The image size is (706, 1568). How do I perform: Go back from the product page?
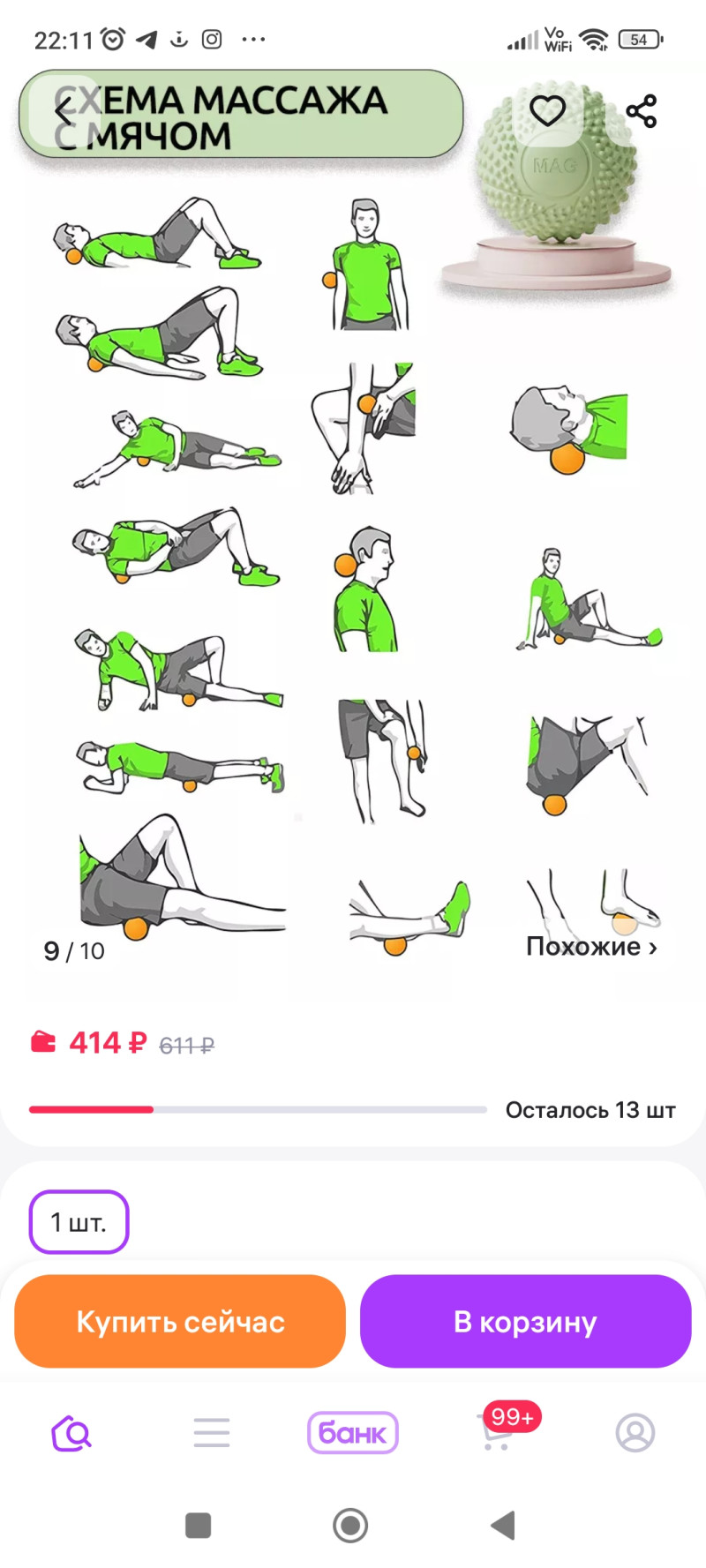click(64, 112)
